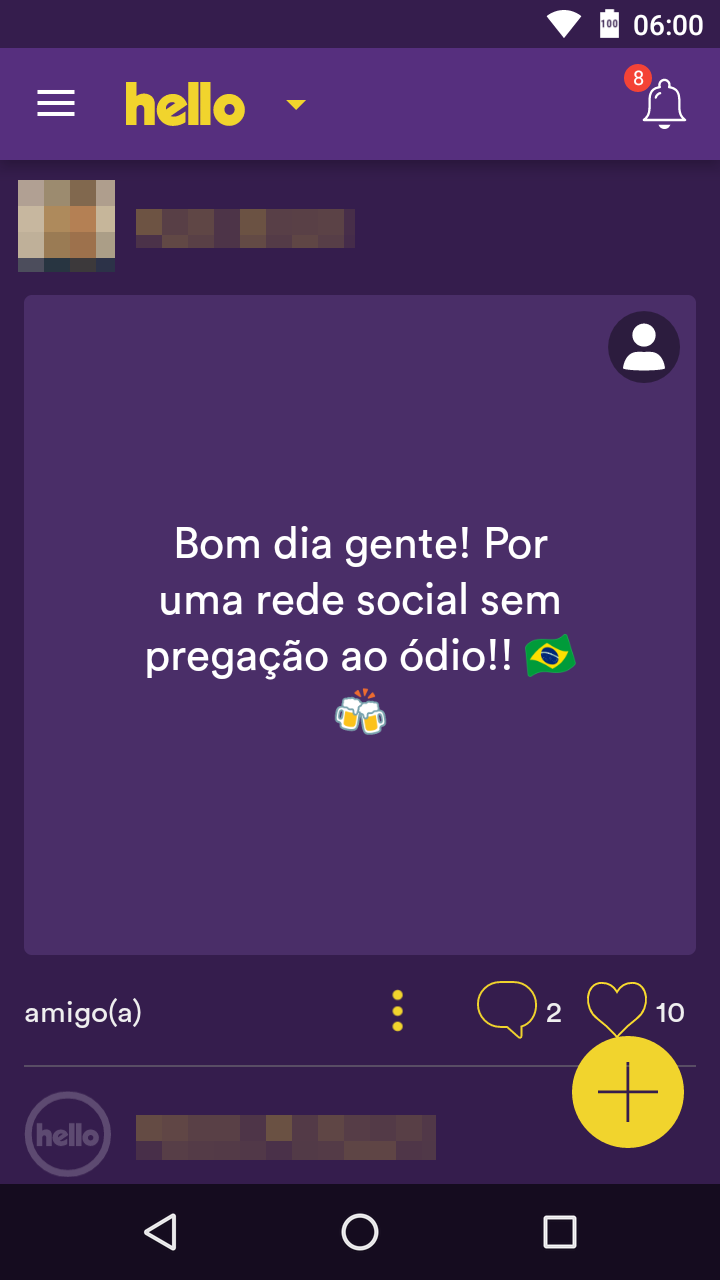Comment on the "Bom dia gente!" post
The width and height of the screenshot is (720, 1280).
click(507, 1009)
